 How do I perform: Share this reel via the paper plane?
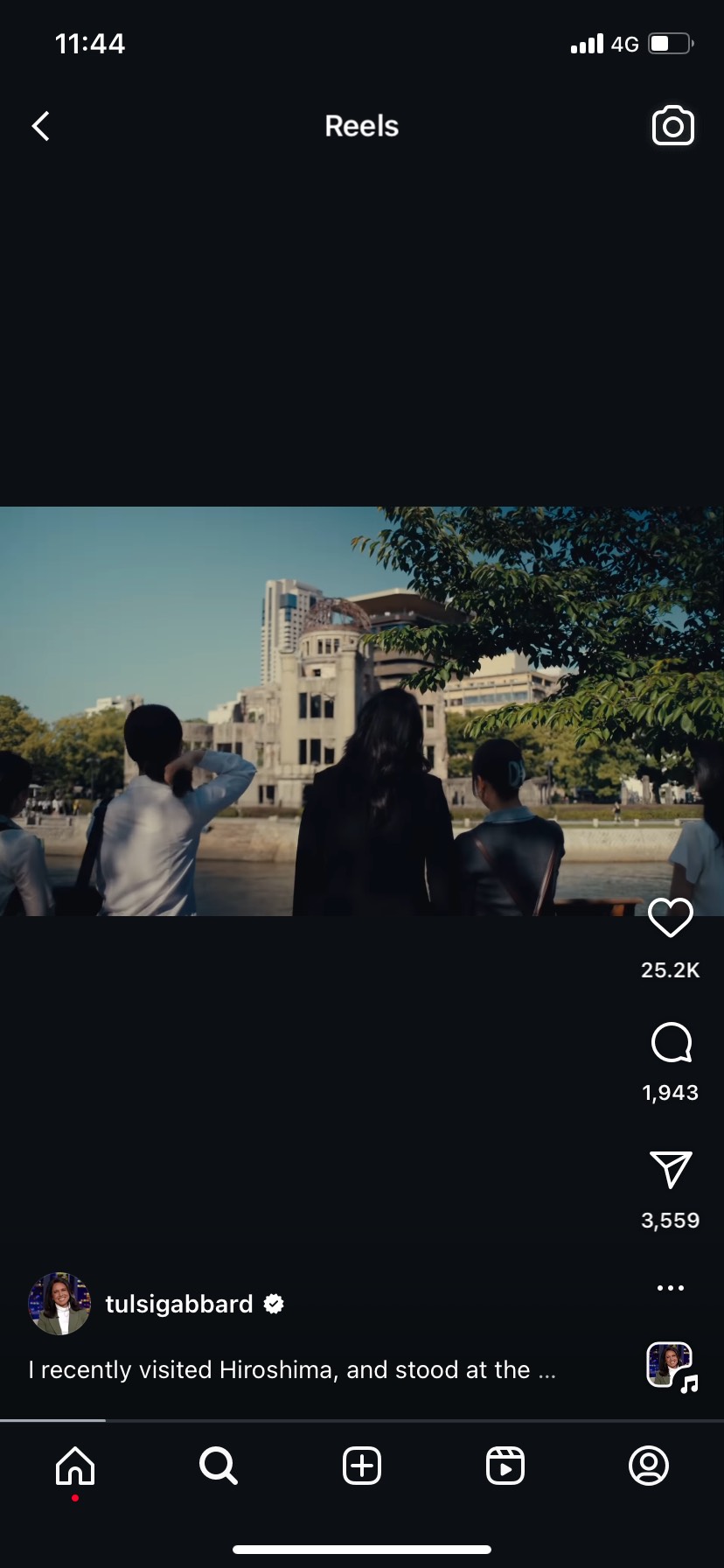coord(670,1170)
